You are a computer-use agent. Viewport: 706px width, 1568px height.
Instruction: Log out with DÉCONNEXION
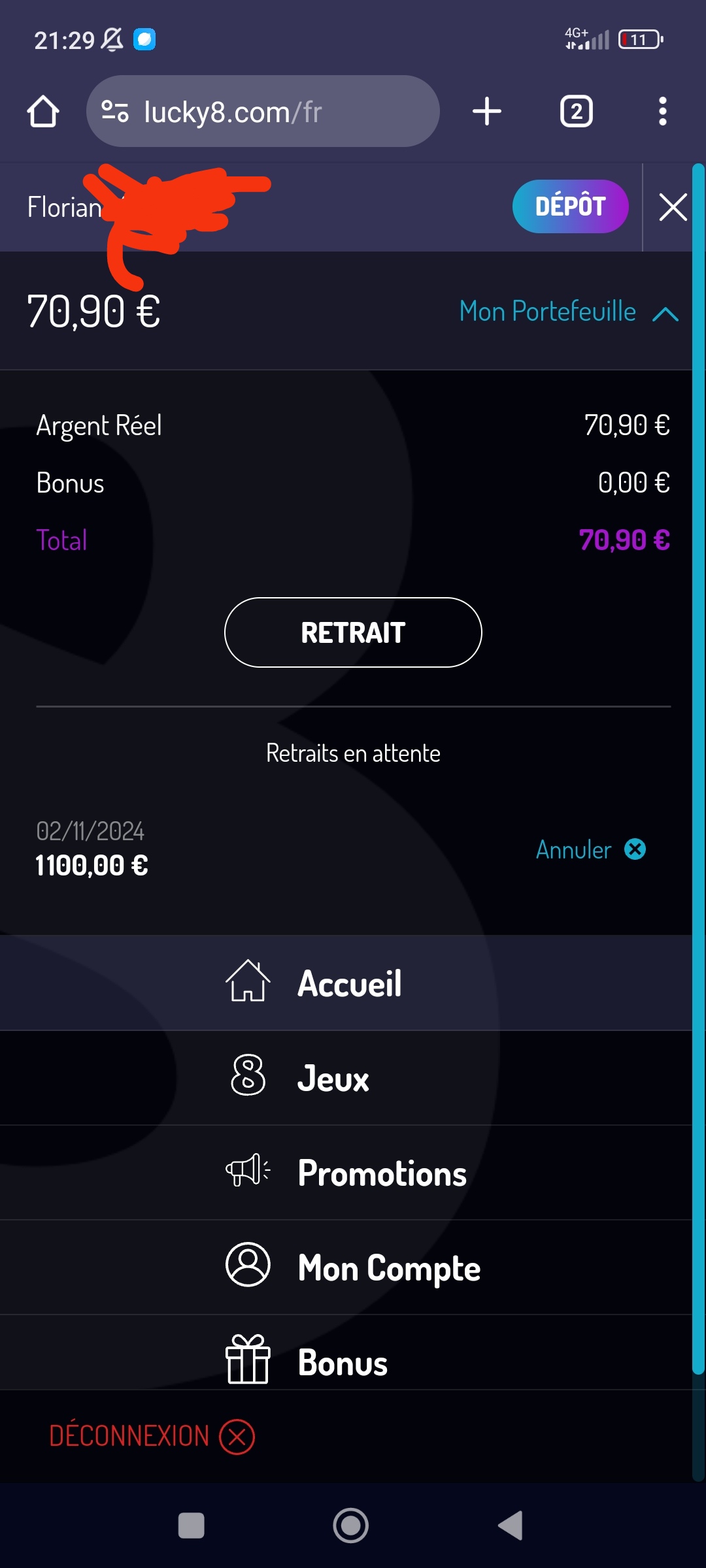click(152, 1436)
